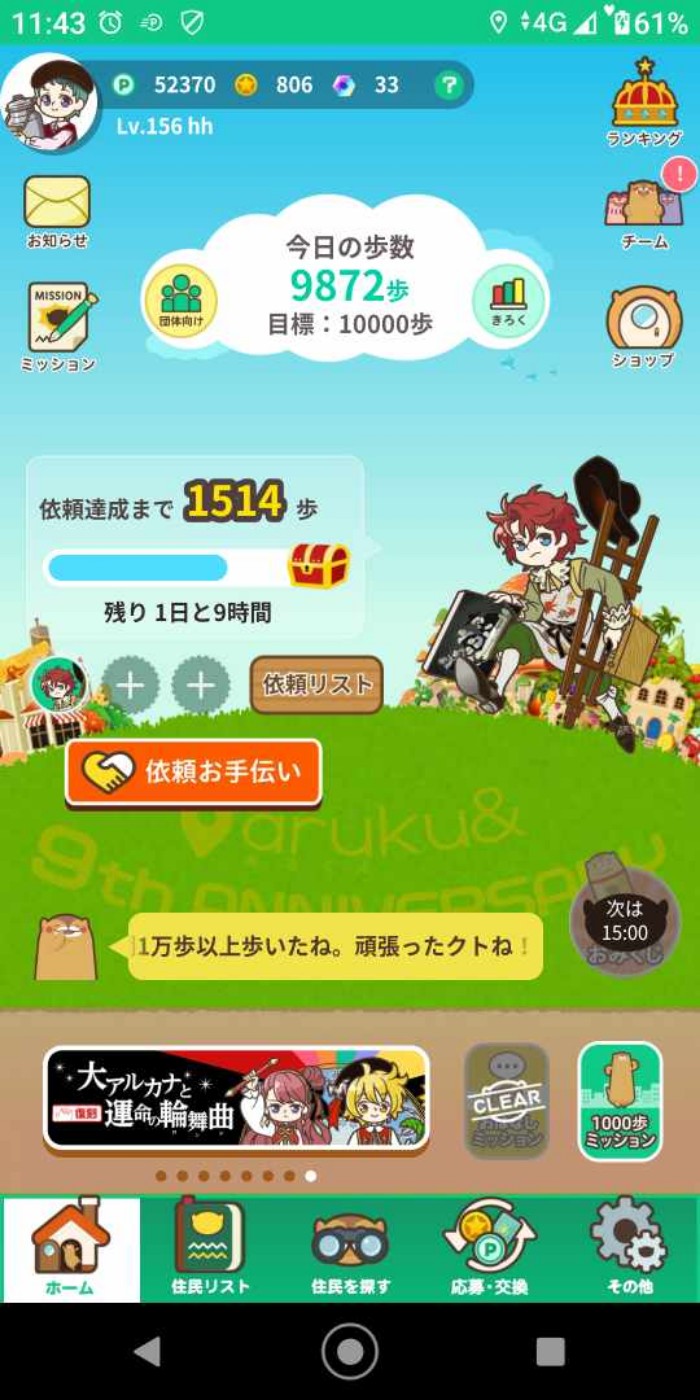700x1400 pixels.
Task: Switch to the 住民を探す tab
Action: [350, 1248]
